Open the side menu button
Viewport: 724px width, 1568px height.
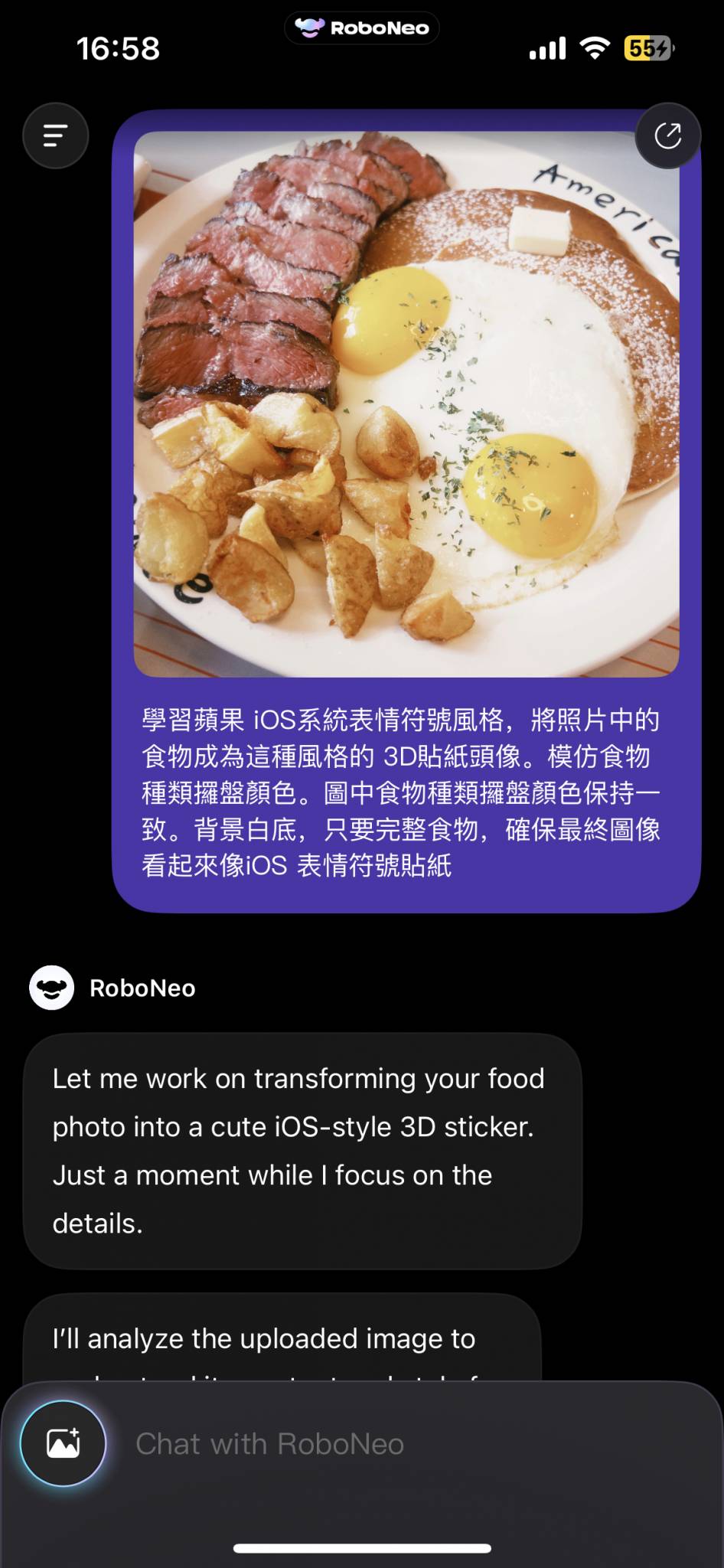pos(55,136)
